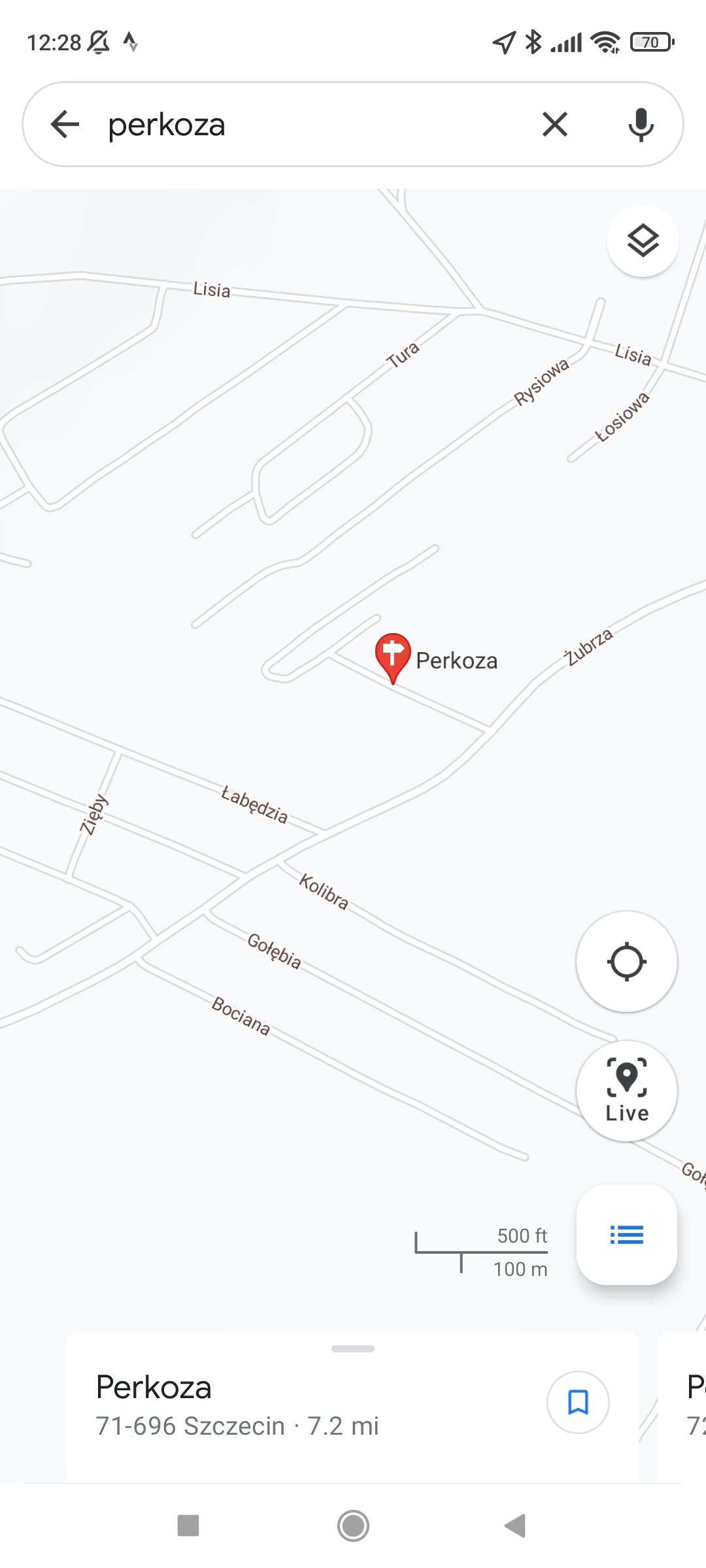Viewport: 706px width, 1568px height.
Task: Start voice search with the microphone
Action: (641, 124)
